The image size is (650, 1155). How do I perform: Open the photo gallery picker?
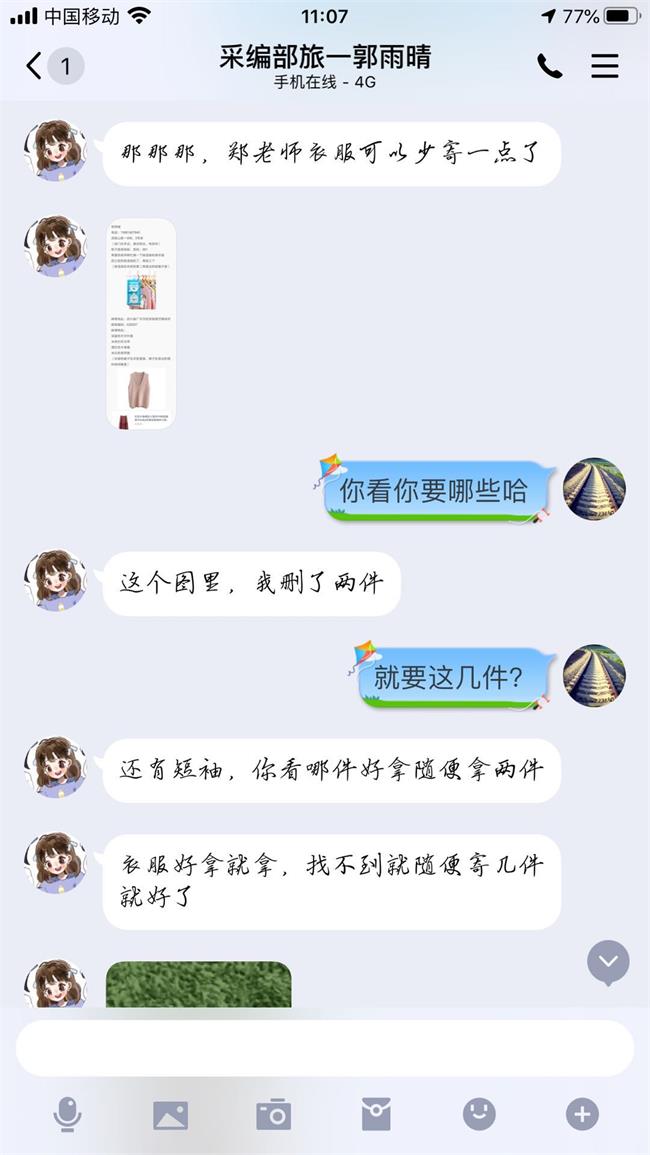click(170, 1113)
